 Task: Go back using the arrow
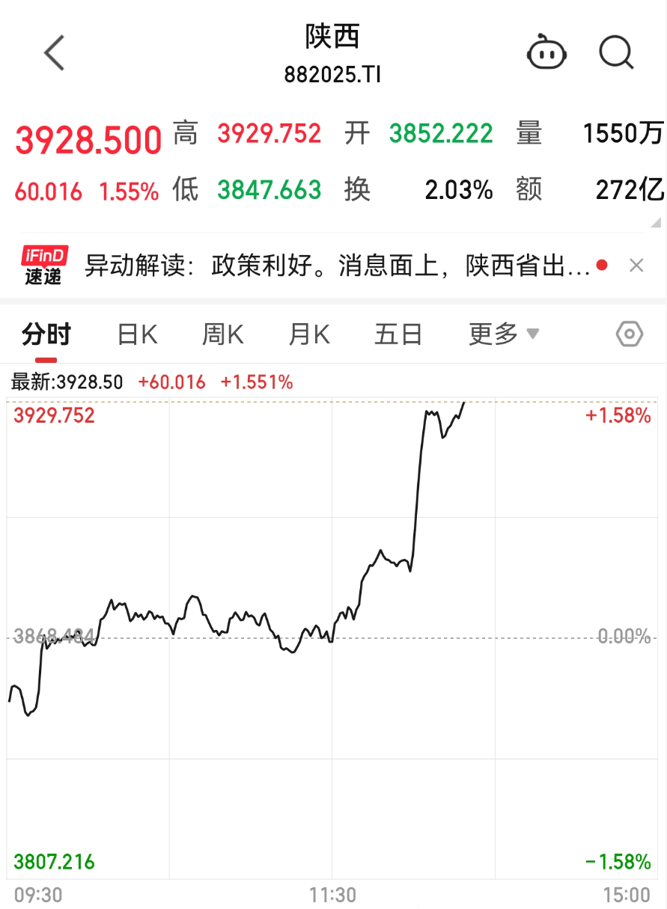[54, 52]
